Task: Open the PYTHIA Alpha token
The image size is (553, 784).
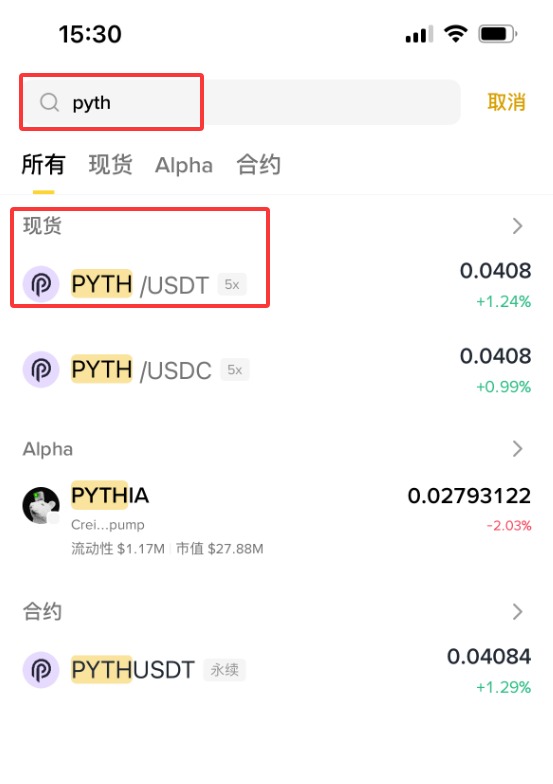Action: [x=276, y=518]
